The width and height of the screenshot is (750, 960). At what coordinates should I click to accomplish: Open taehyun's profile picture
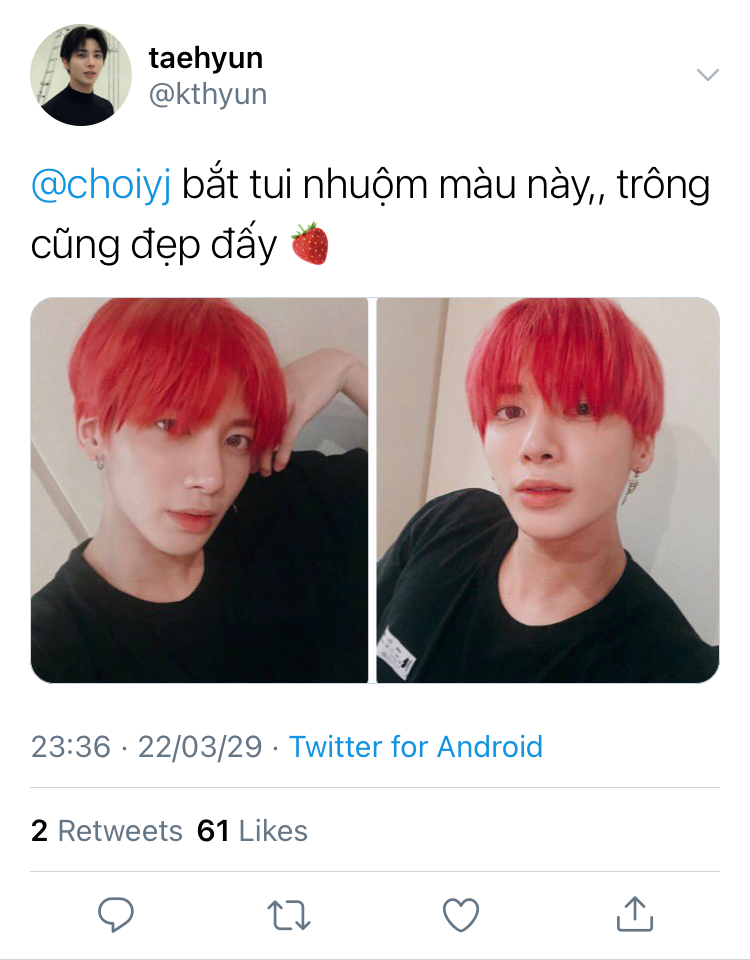tap(81, 76)
